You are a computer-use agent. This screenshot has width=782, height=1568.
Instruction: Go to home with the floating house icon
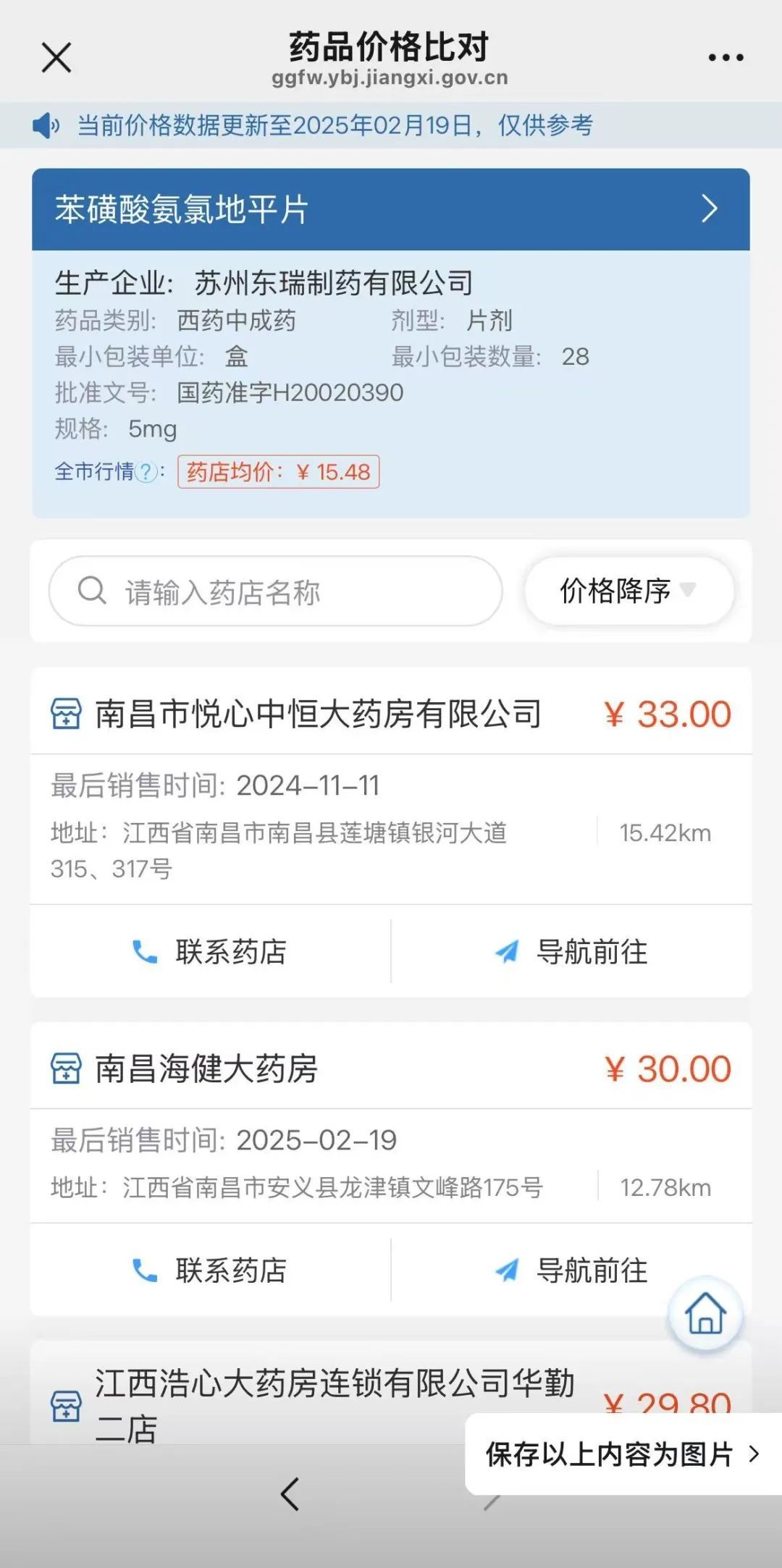coord(706,1314)
